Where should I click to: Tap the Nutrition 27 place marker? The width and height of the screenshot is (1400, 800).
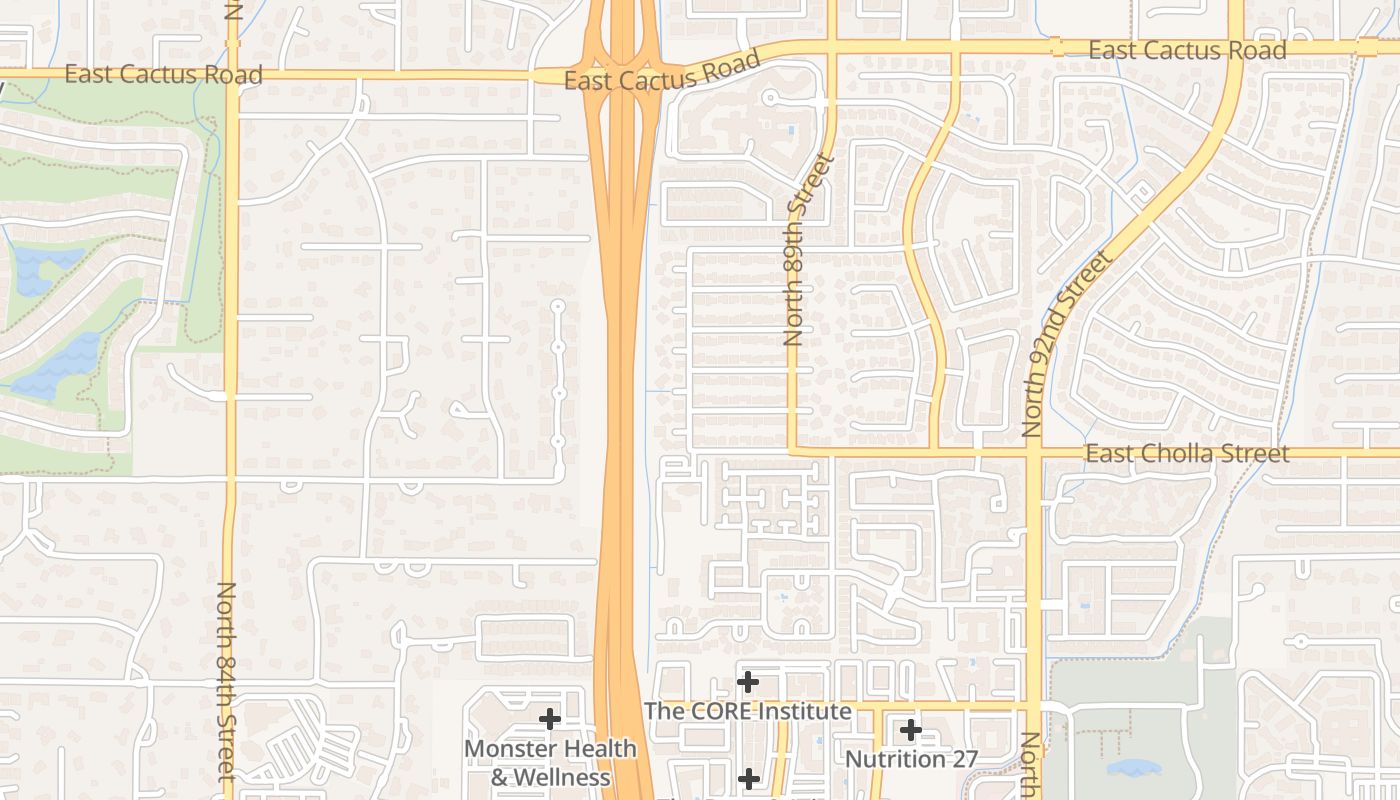click(x=910, y=730)
